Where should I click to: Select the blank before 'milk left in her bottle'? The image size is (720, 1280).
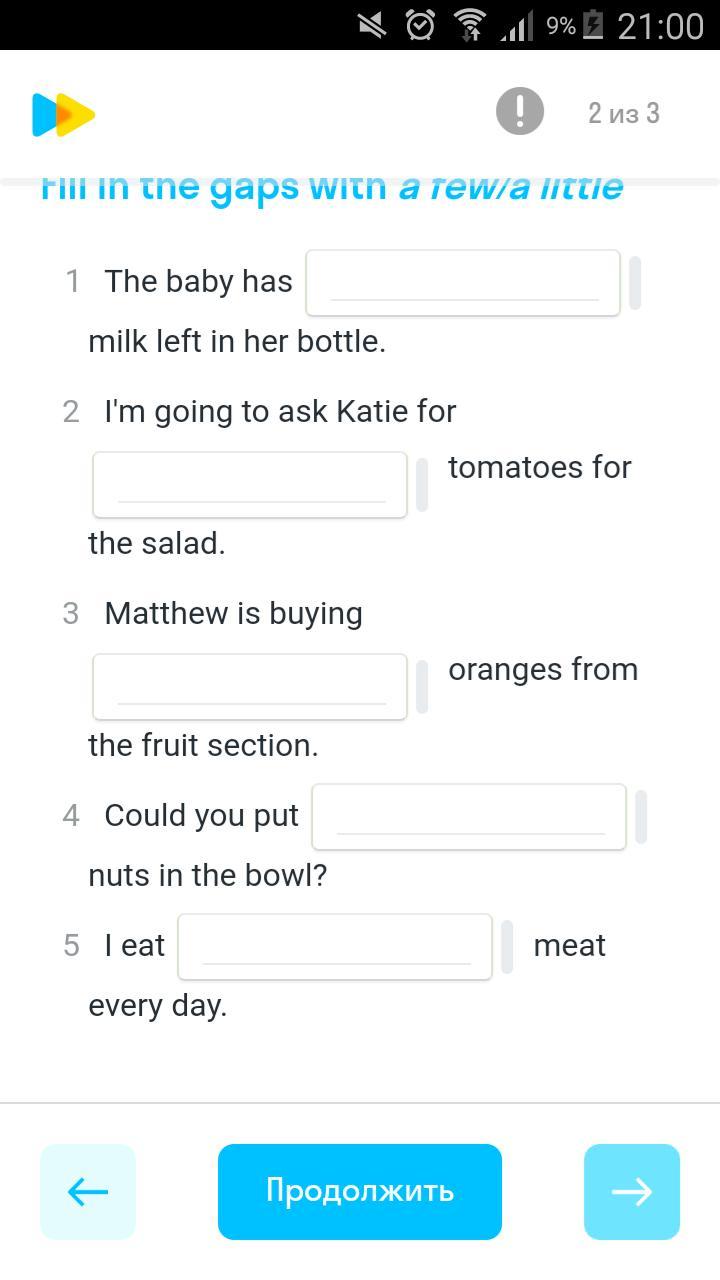(x=463, y=283)
